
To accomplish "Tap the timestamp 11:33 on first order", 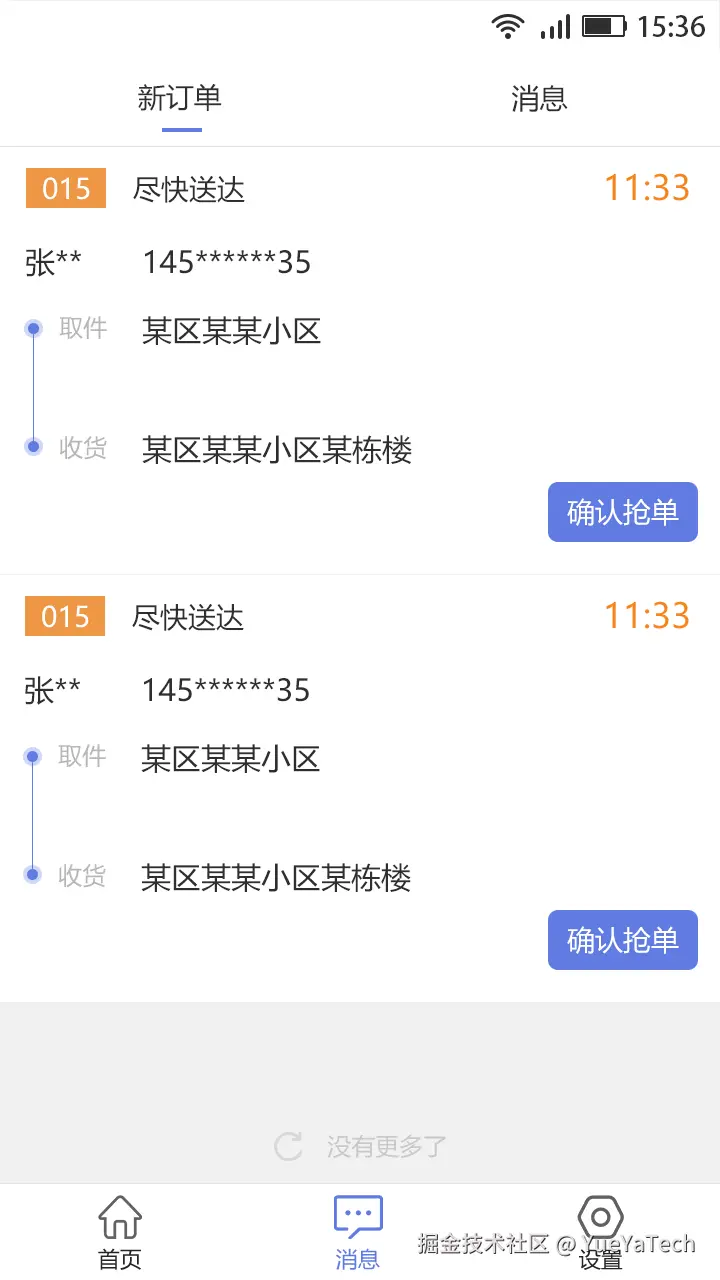I will pyautogui.click(x=647, y=188).
